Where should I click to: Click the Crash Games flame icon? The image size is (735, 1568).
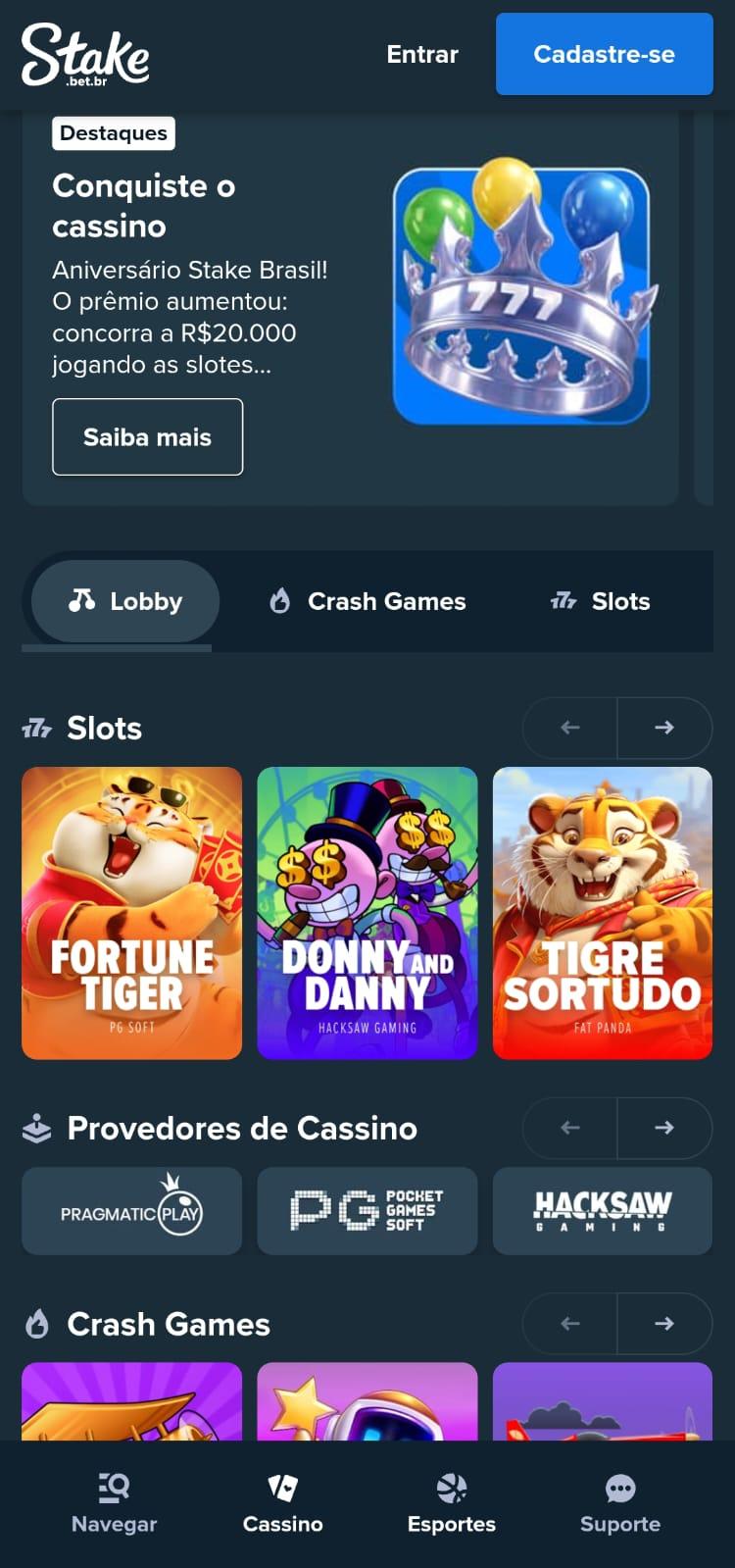pos(37,1324)
